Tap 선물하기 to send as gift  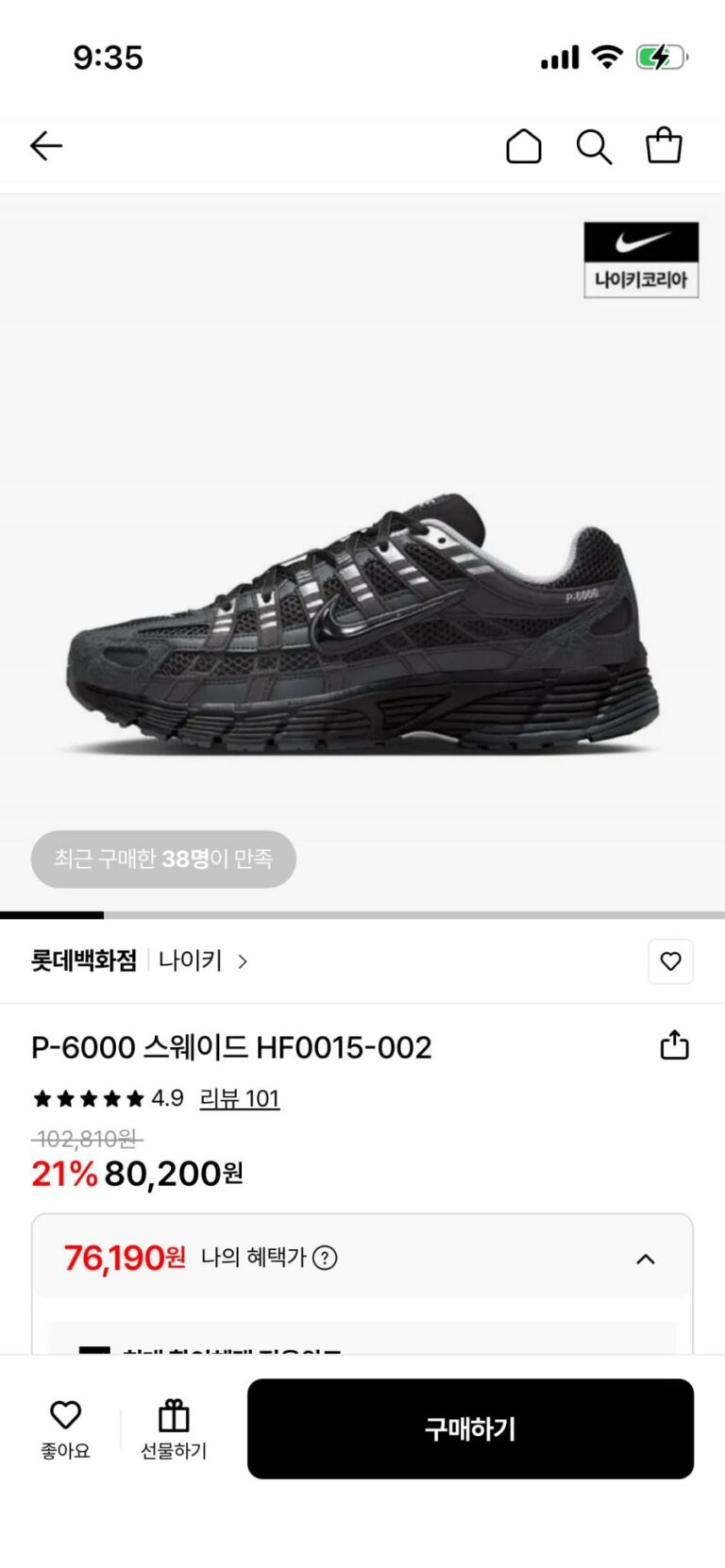tap(174, 1428)
